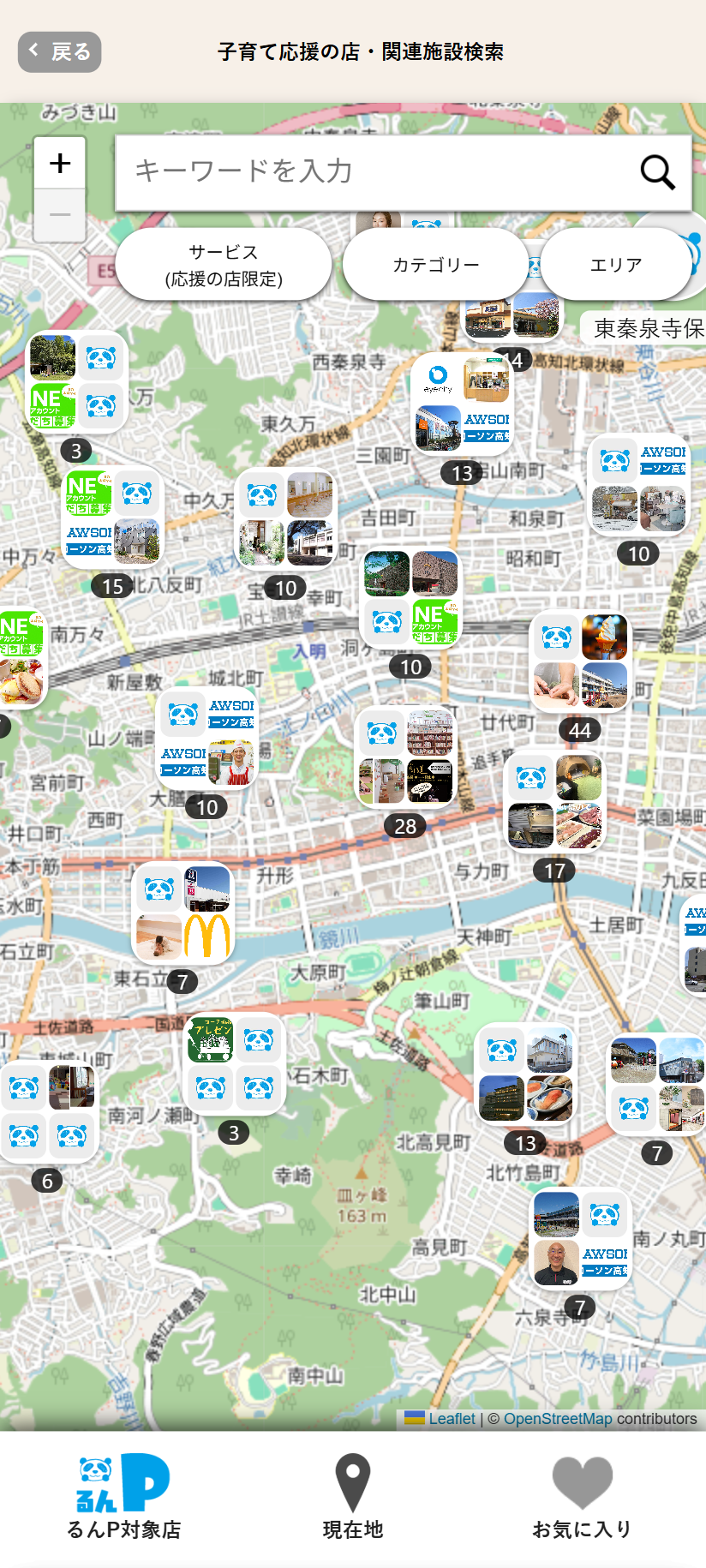Screen dimensions: 706x1568
Task: Open the map cluster showing 28 places
Action: point(405,757)
